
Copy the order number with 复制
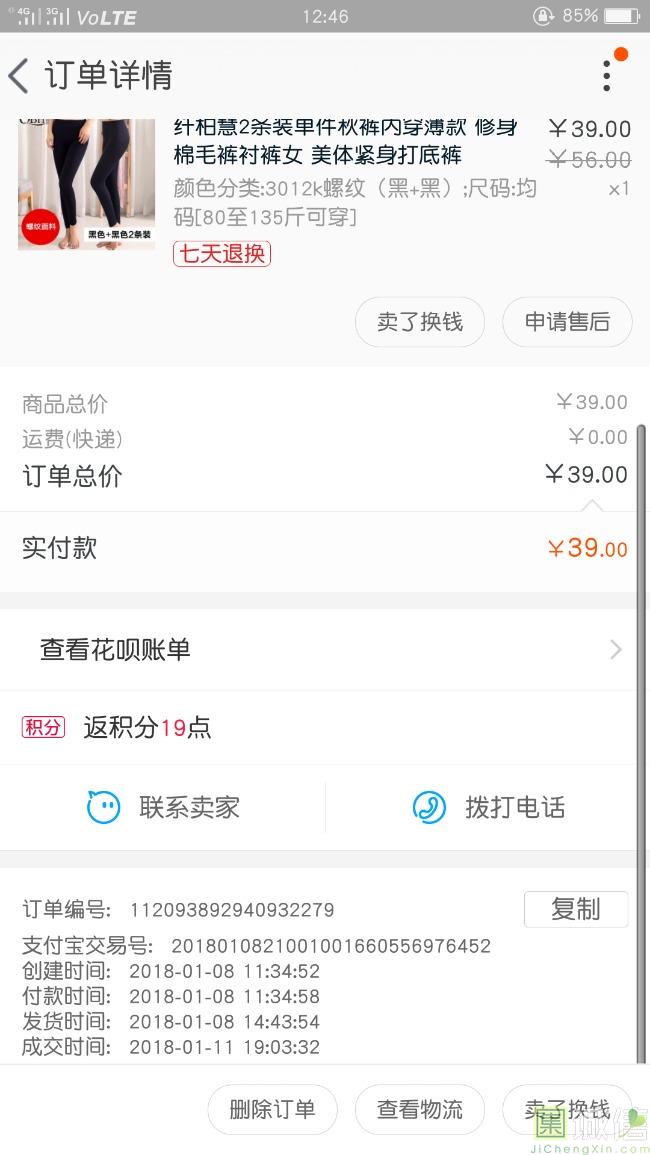tap(576, 909)
